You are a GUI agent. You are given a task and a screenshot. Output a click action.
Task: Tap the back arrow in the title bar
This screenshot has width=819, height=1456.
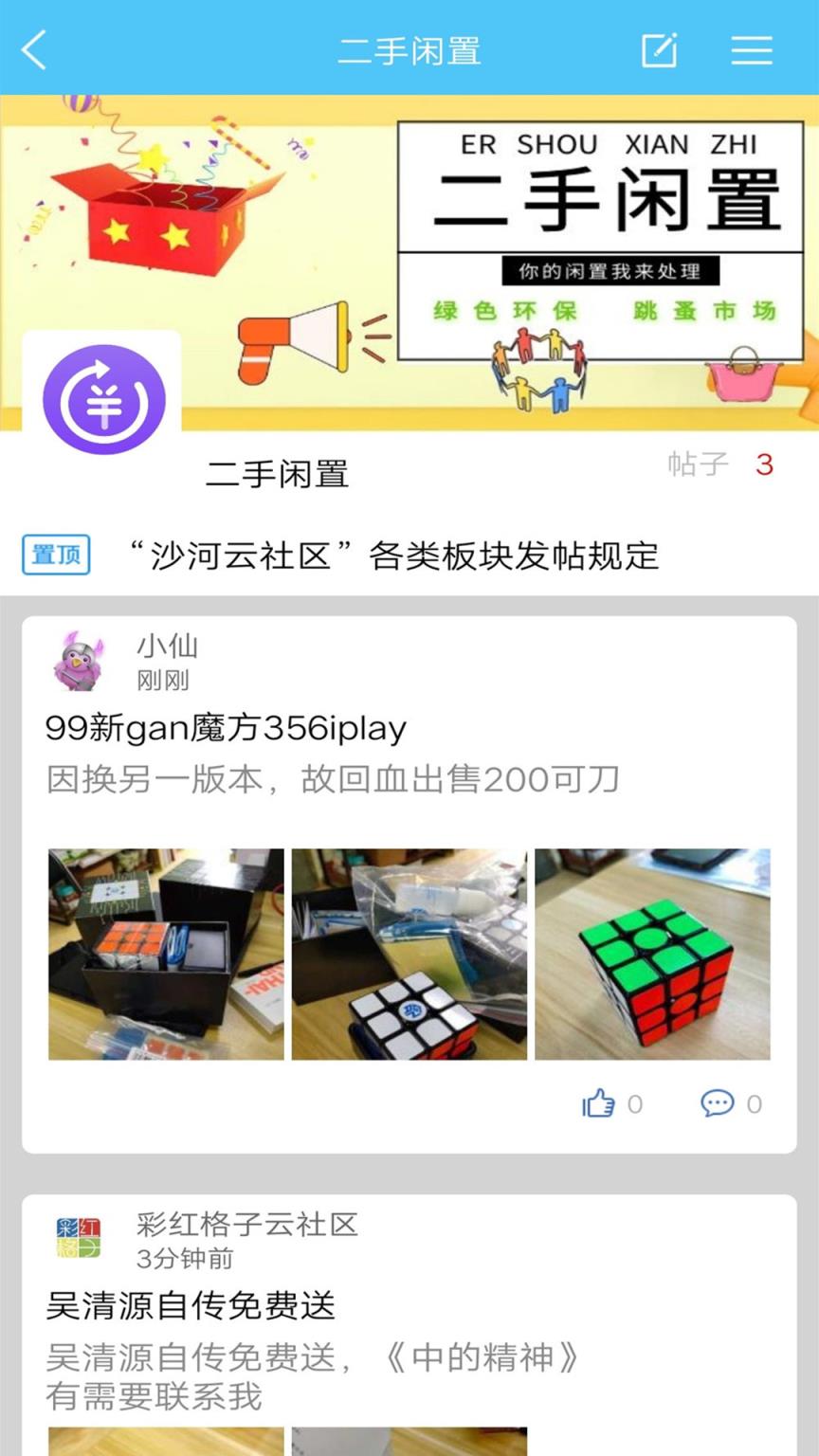[x=35, y=49]
